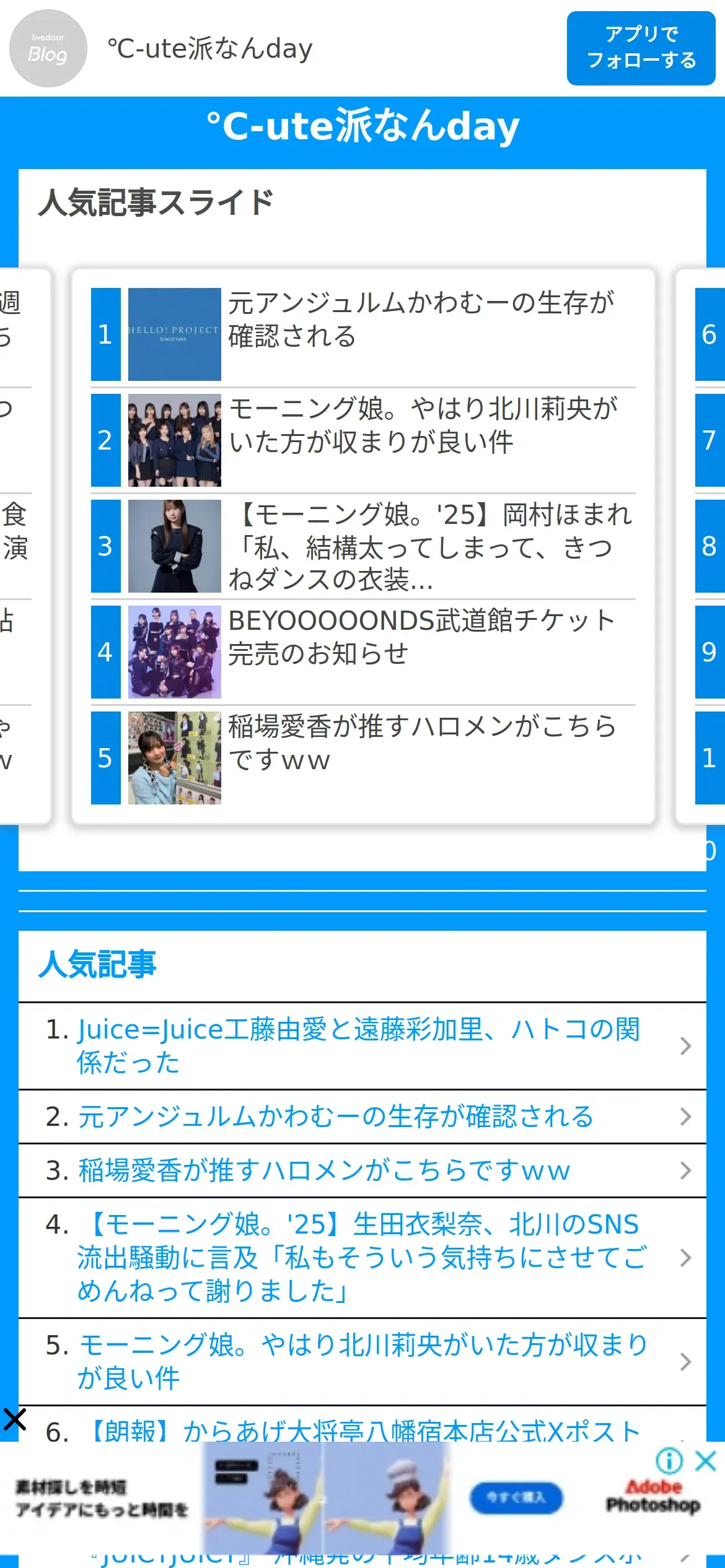The image size is (725, 1568).
Task: Open popular article 3 稲場愛香が推すハロメン
Action: tap(362, 1170)
